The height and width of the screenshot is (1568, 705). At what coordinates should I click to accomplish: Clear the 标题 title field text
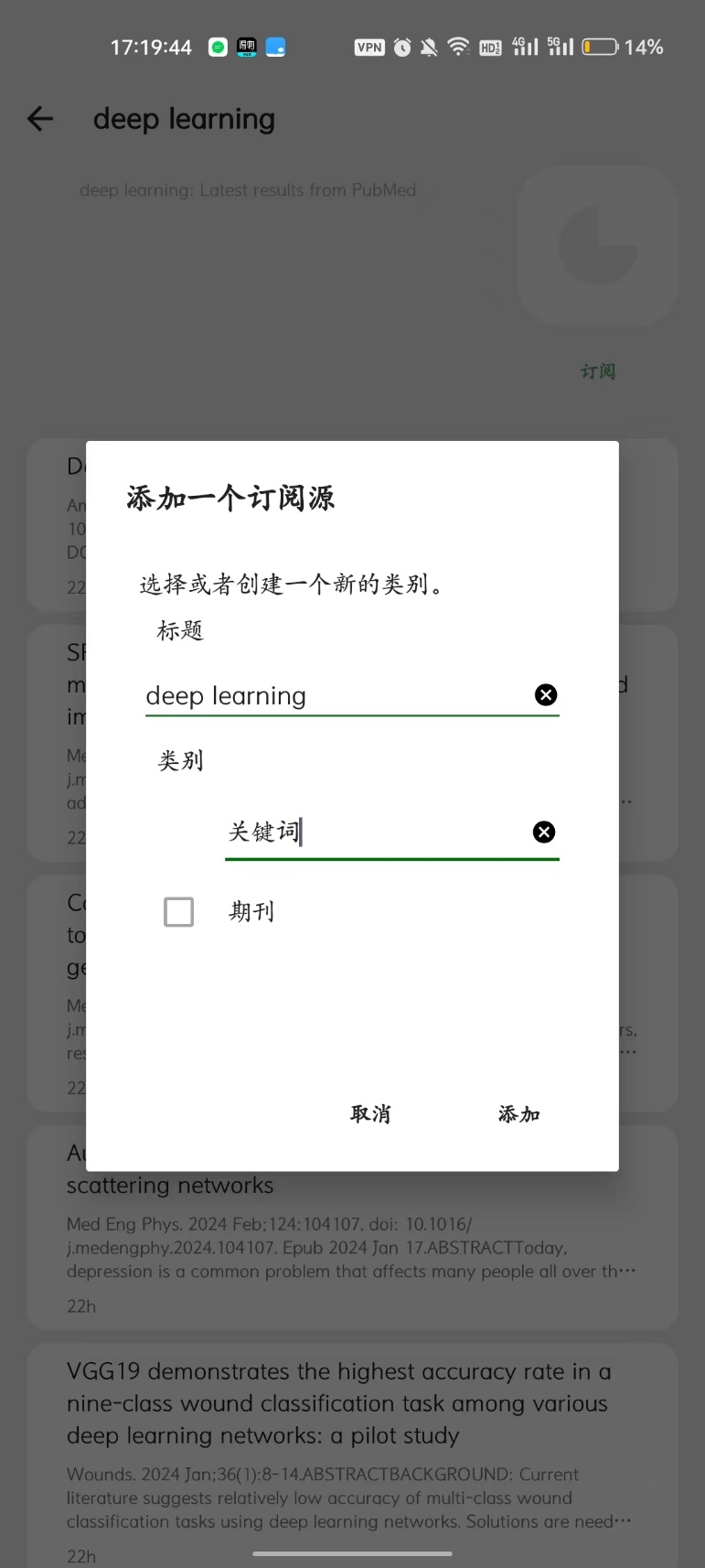coord(546,695)
